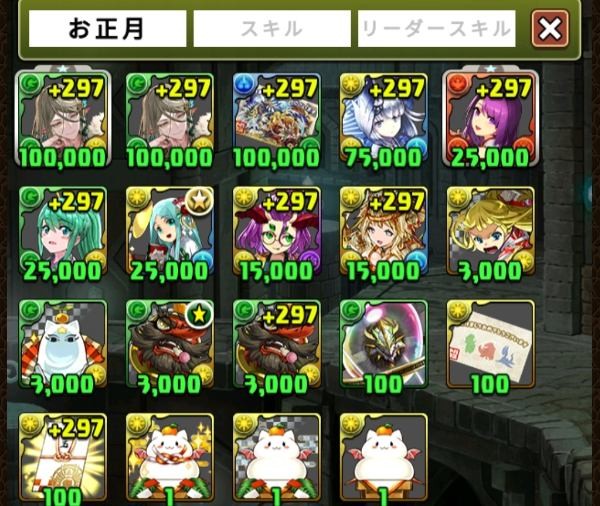Tap the blue-haired 25,000 monster with star badge

166,228
